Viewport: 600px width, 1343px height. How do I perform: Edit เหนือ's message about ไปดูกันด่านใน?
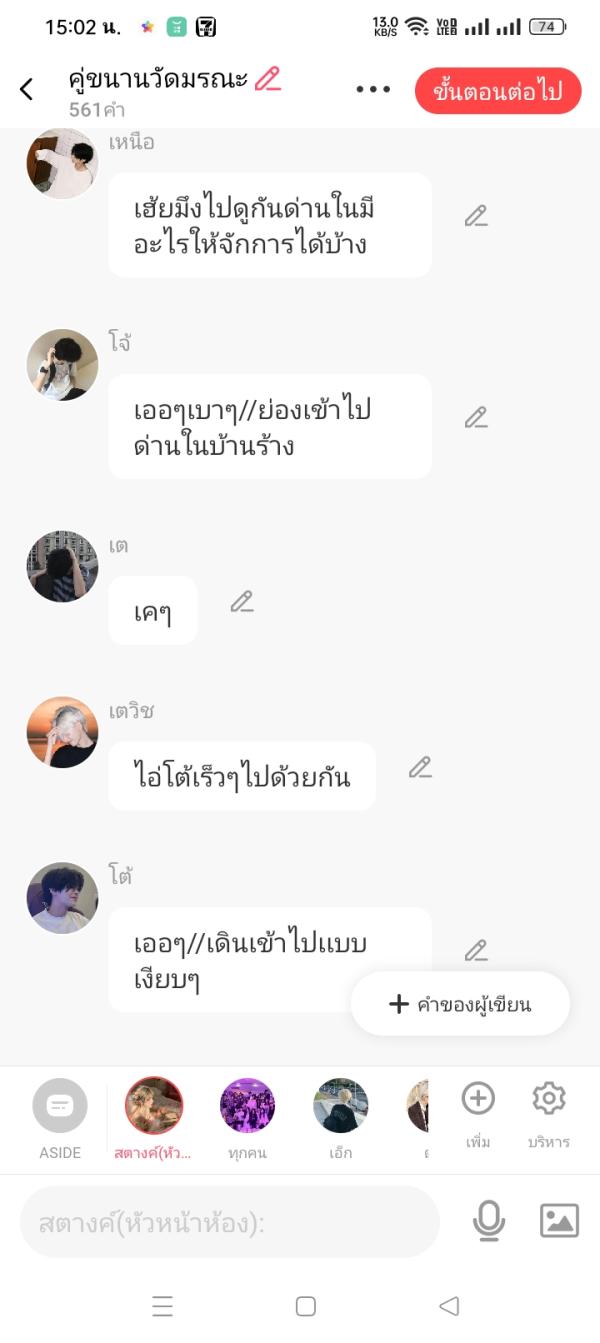click(x=476, y=216)
